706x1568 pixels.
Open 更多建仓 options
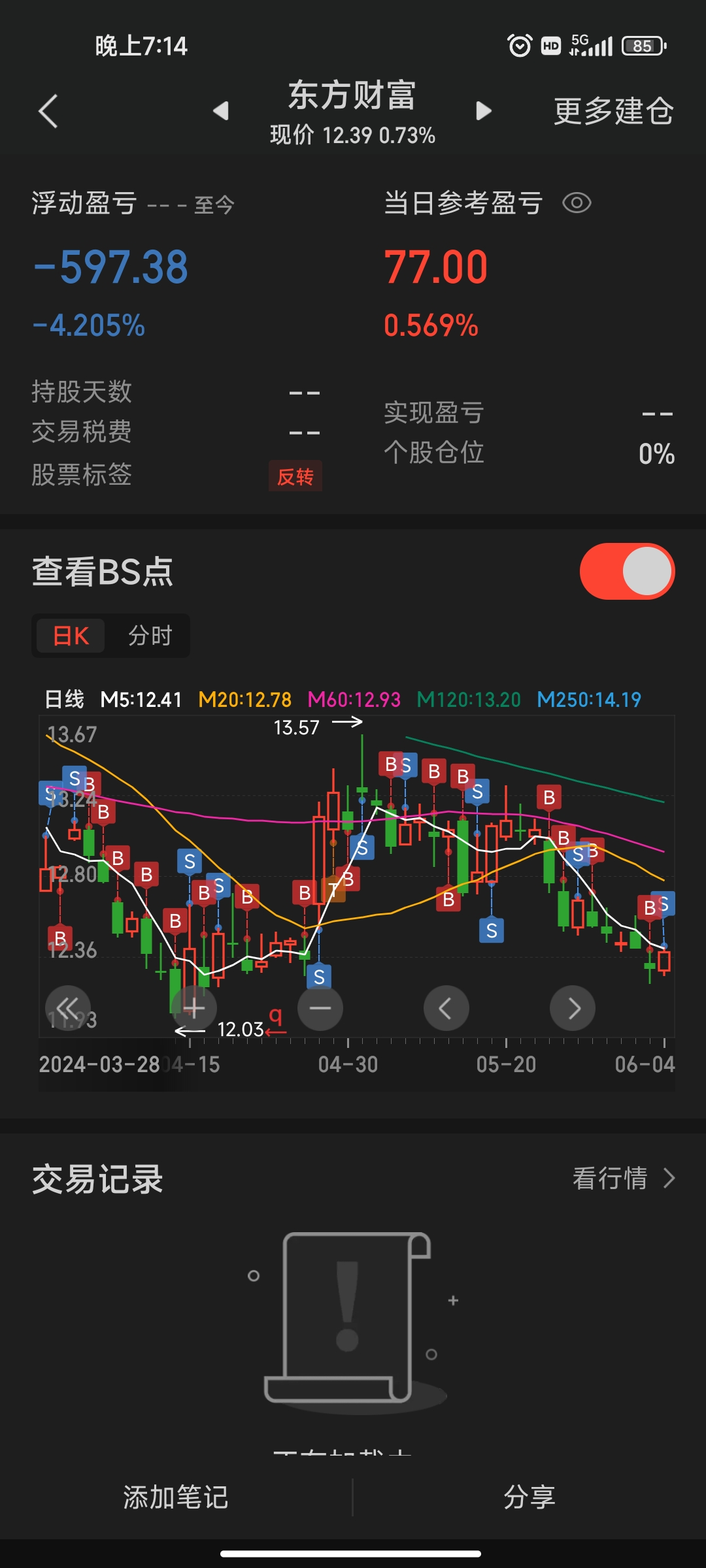(x=613, y=111)
